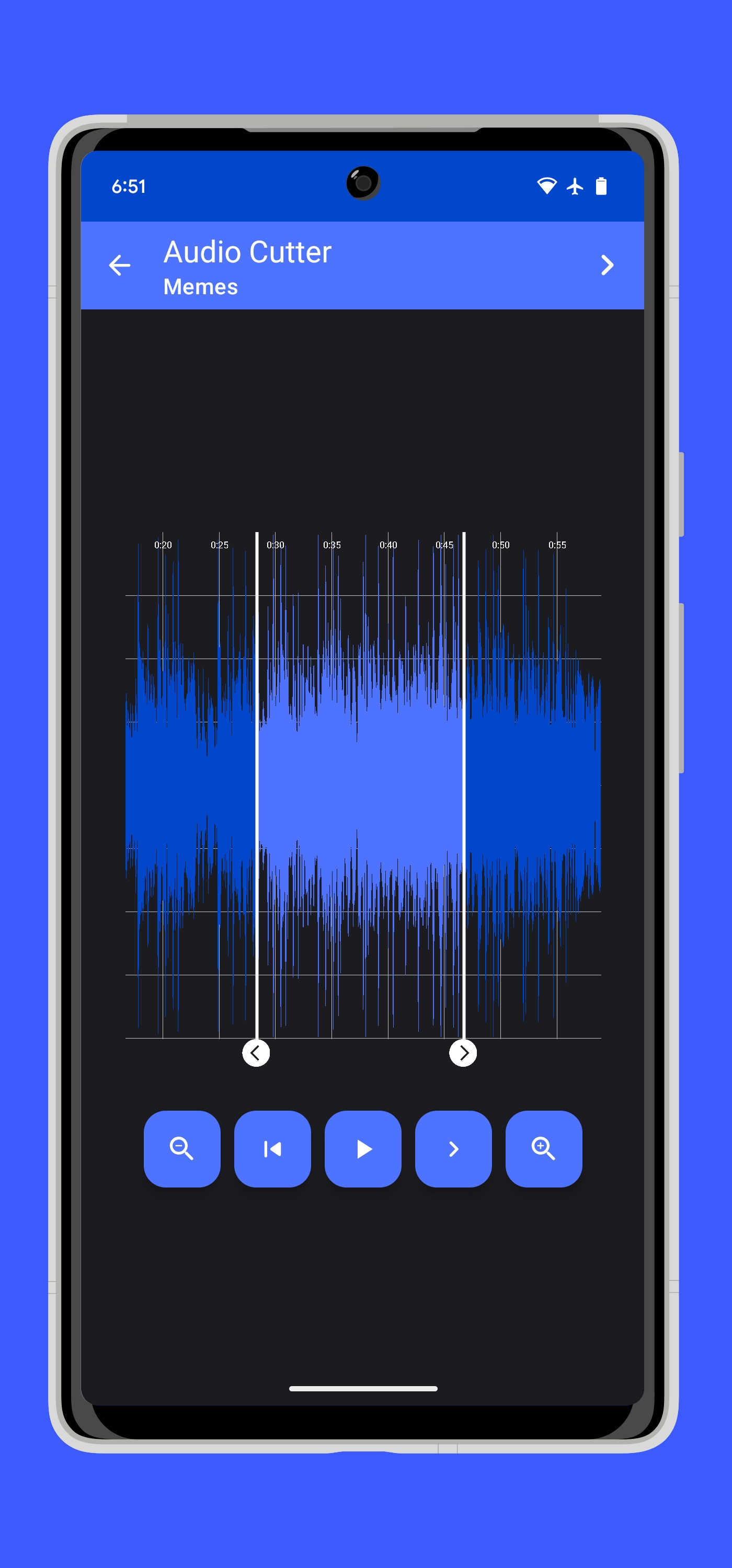Skip playback to the beginning

click(x=272, y=1149)
